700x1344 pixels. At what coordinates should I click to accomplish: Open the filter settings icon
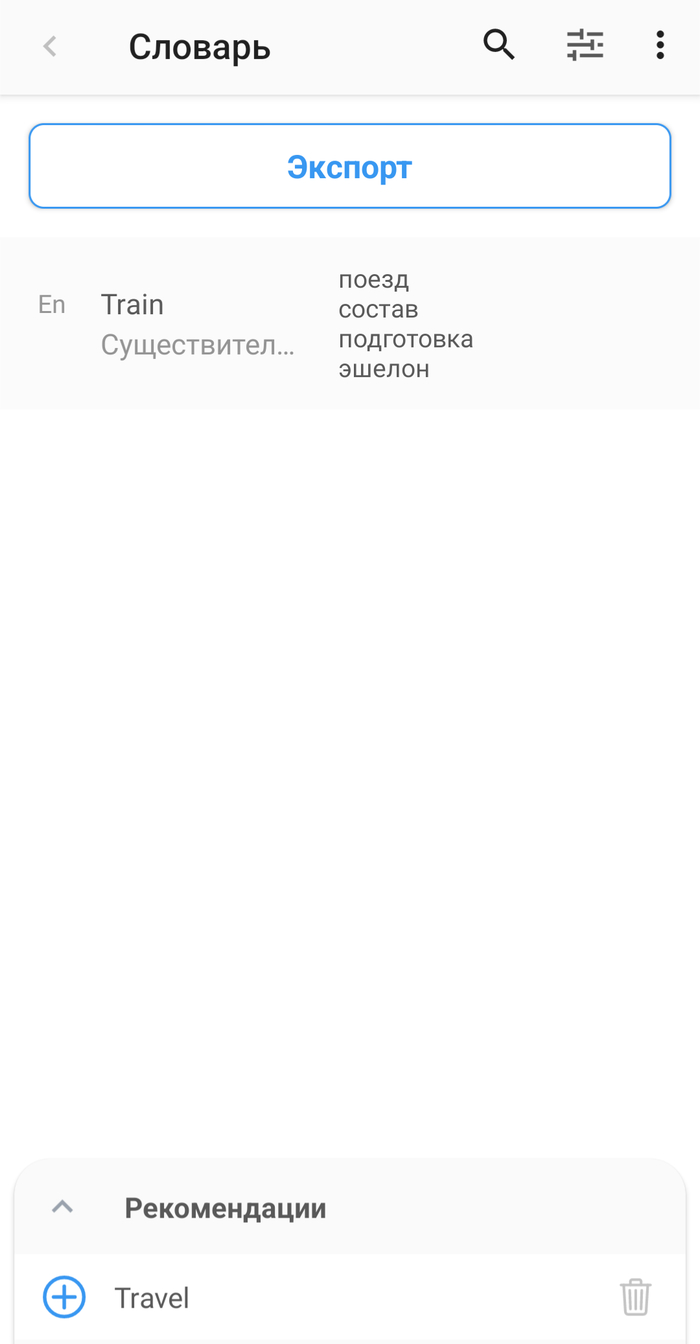[585, 45]
